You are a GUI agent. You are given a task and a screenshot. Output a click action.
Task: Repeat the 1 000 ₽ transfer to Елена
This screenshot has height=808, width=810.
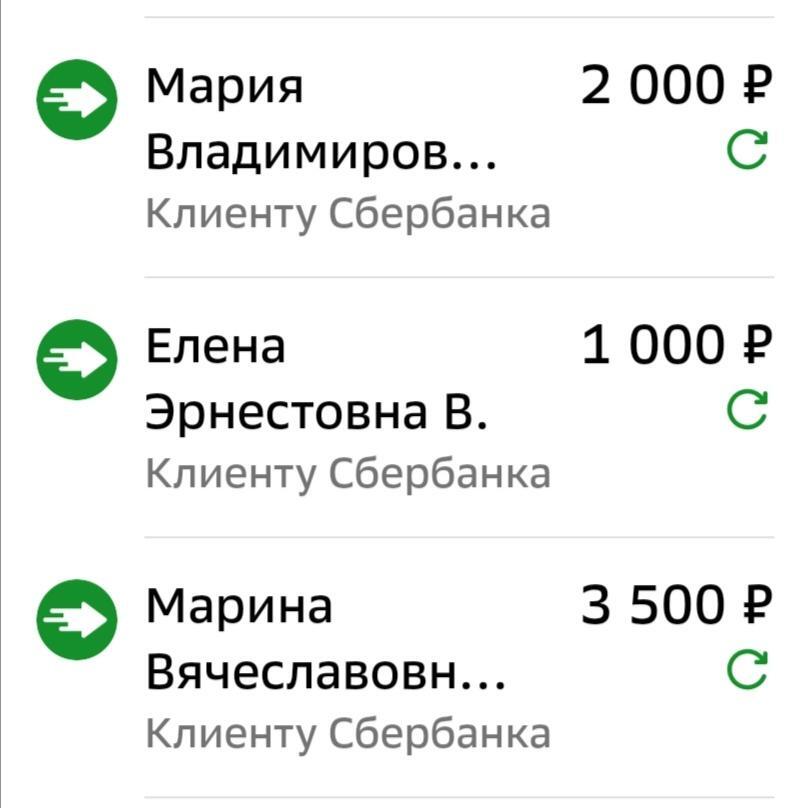click(x=748, y=410)
